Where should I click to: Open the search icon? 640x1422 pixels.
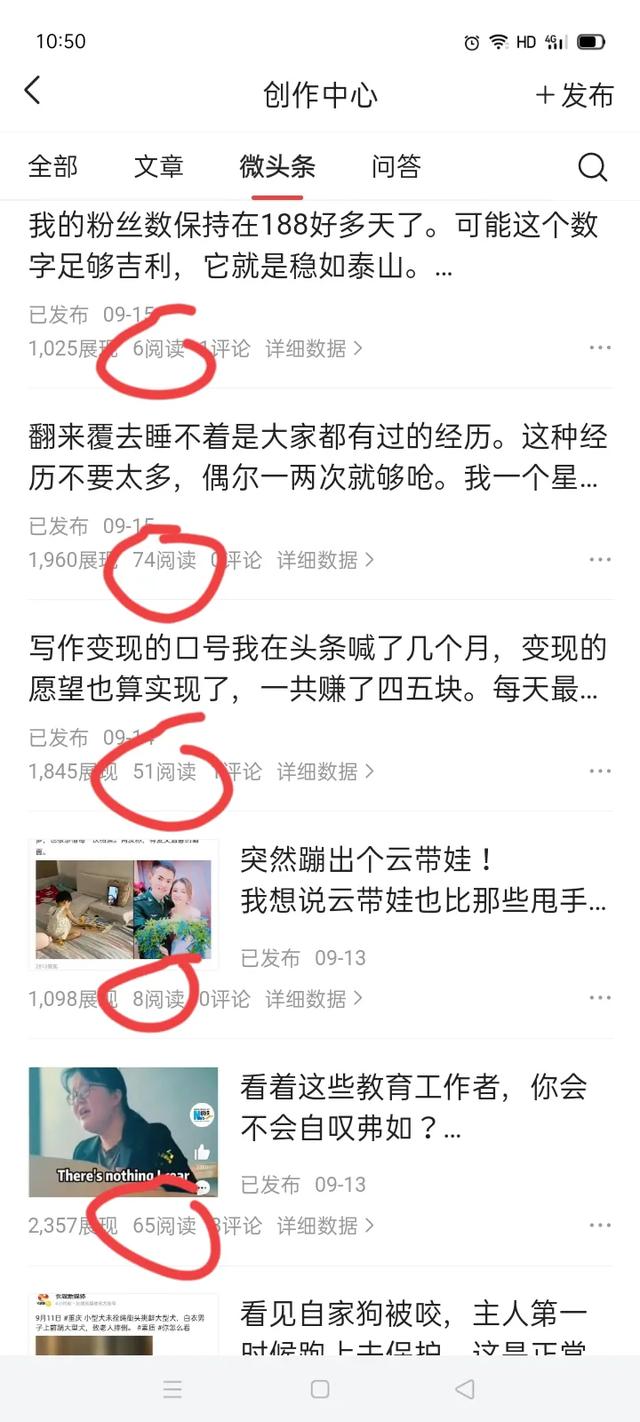[x=592, y=167]
